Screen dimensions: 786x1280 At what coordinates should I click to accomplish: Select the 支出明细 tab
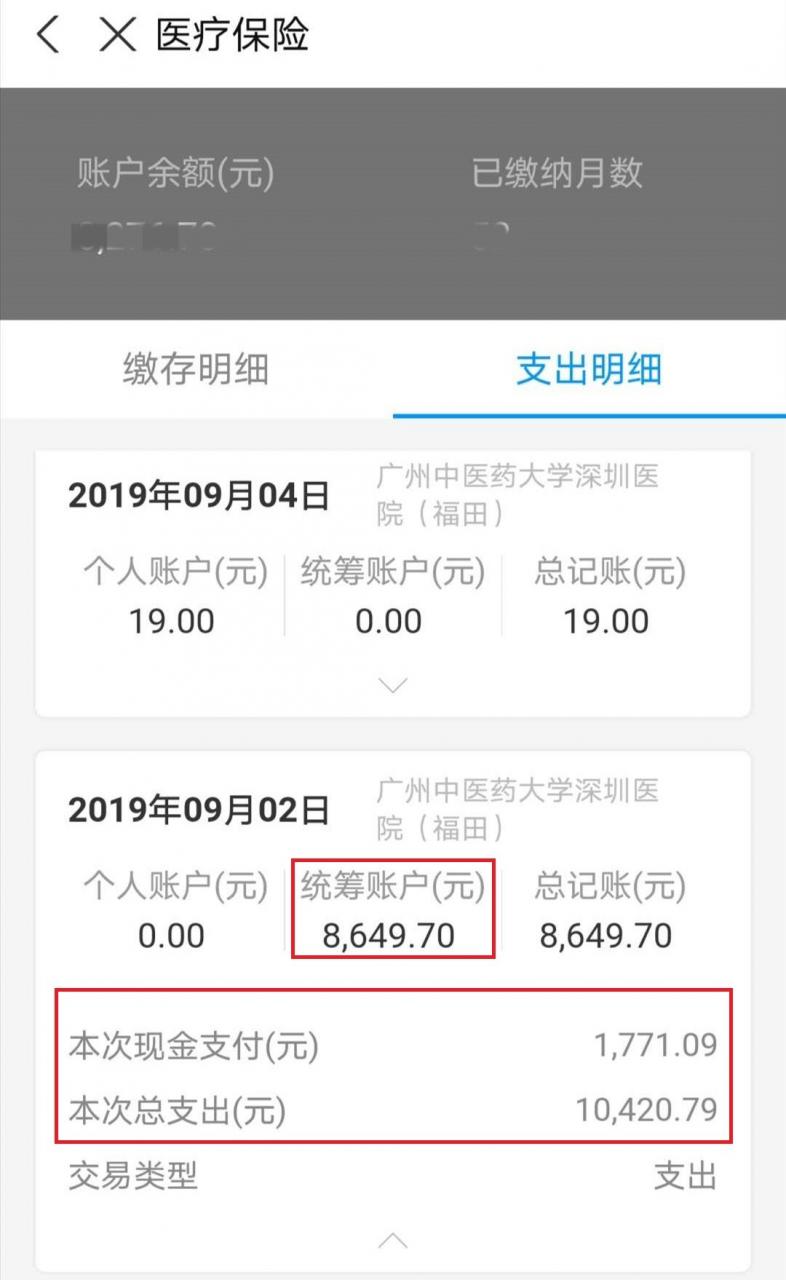coord(589,368)
